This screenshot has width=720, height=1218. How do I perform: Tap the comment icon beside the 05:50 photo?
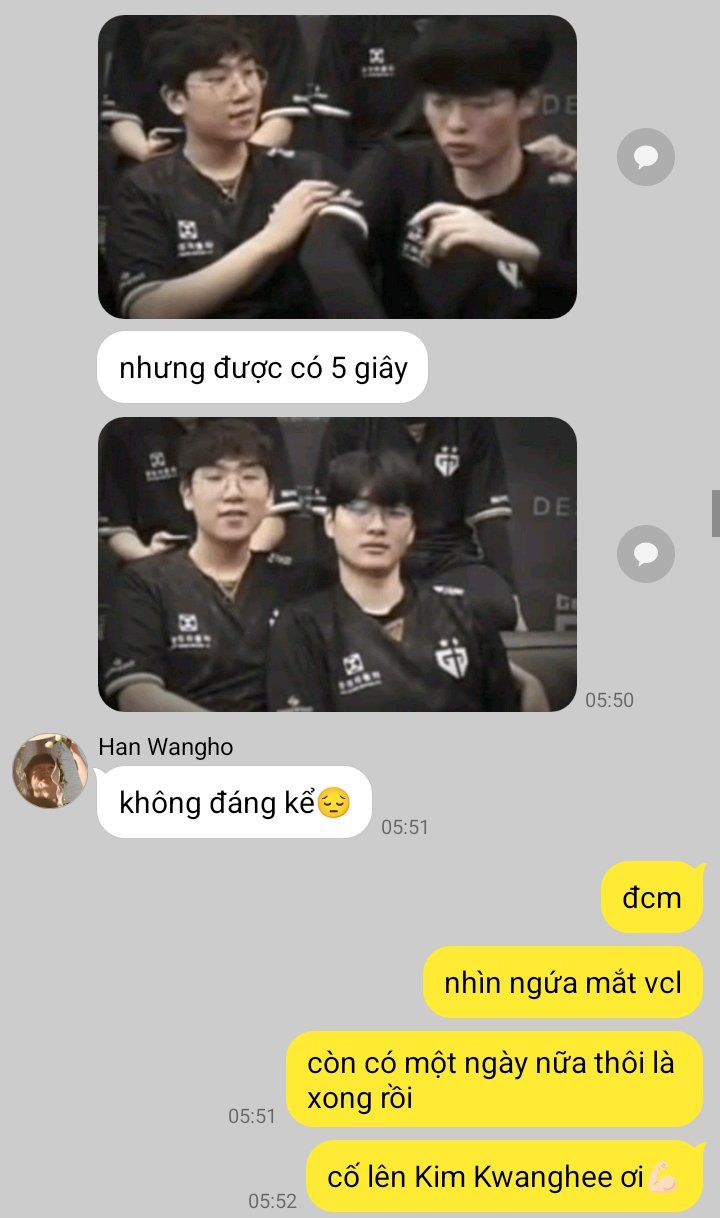click(646, 554)
